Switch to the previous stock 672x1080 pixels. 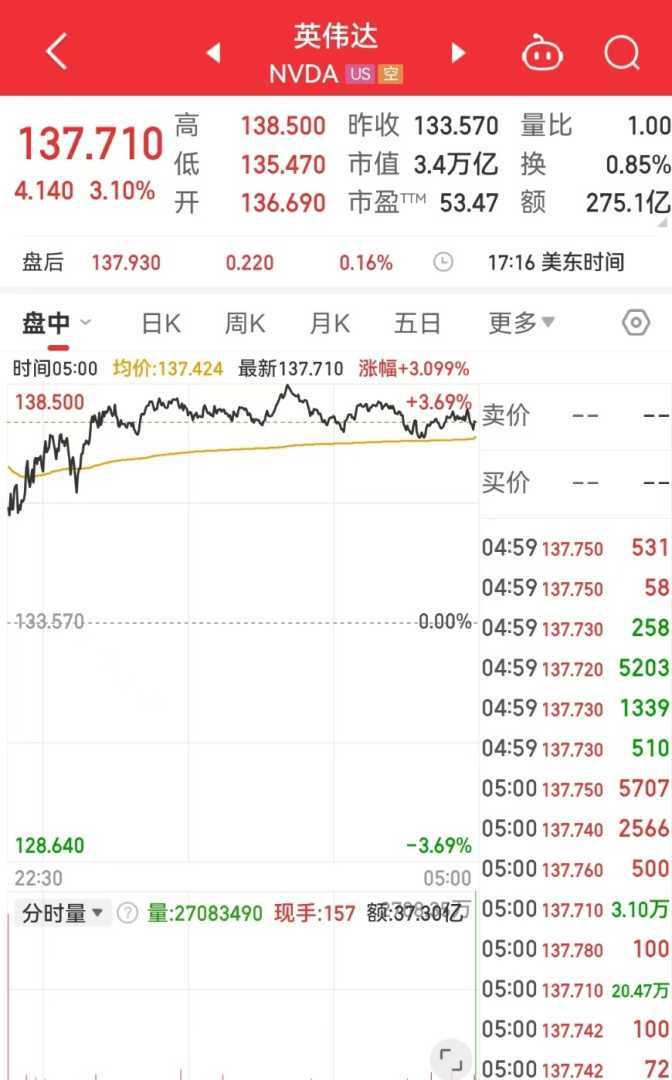[213, 52]
